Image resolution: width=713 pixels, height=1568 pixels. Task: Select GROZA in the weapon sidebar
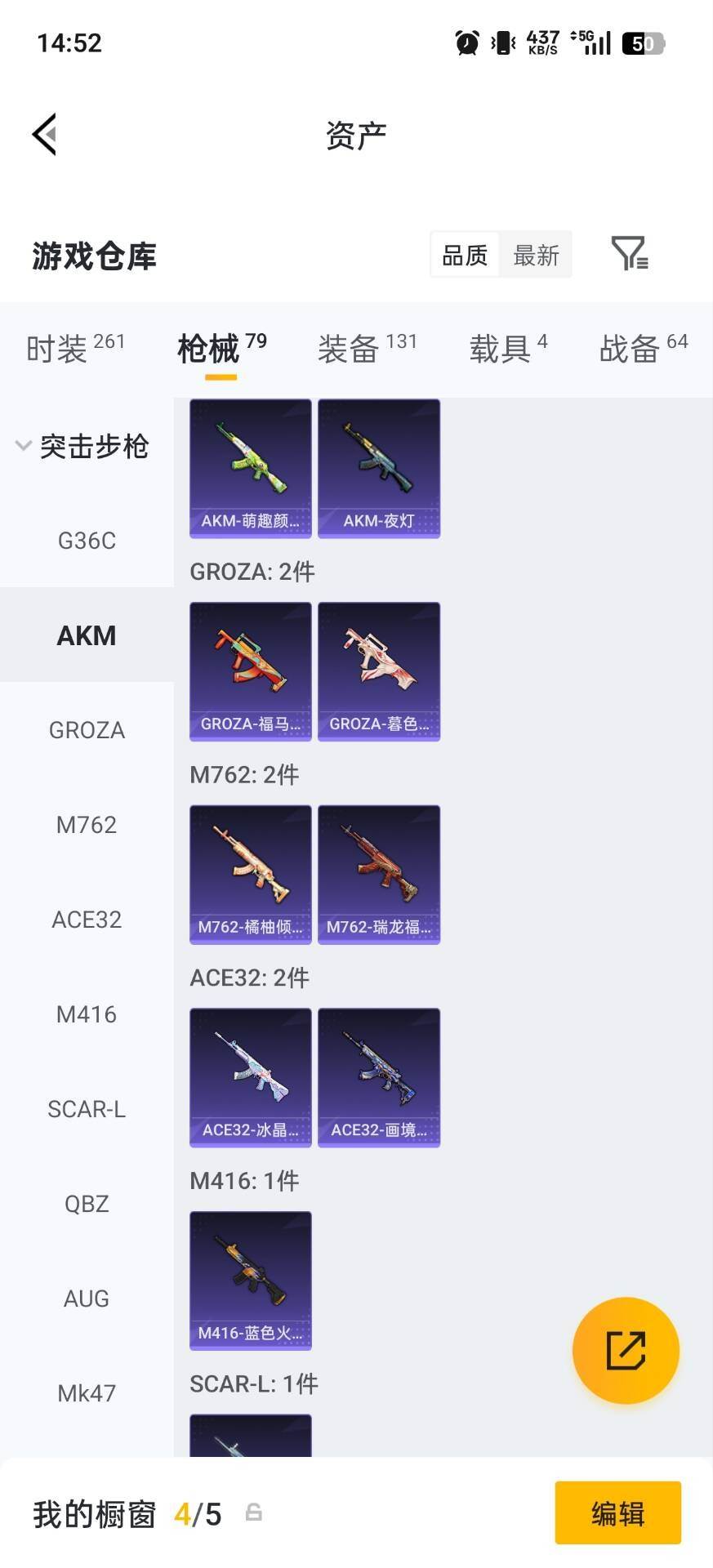pos(87,729)
